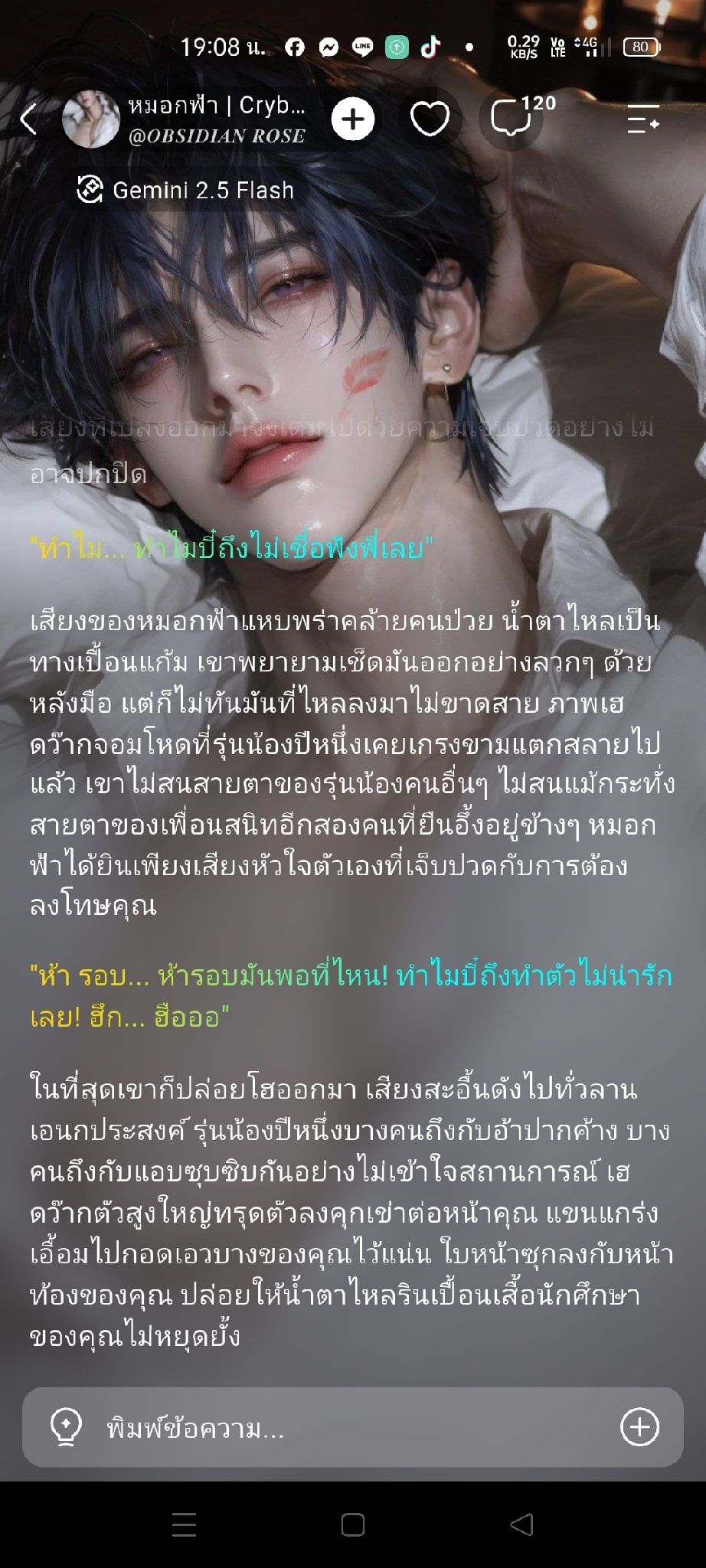This screenshot has width=706, height=1568.
Task: Open recent apps from system navigation
Action: (x=185, y=1524)
